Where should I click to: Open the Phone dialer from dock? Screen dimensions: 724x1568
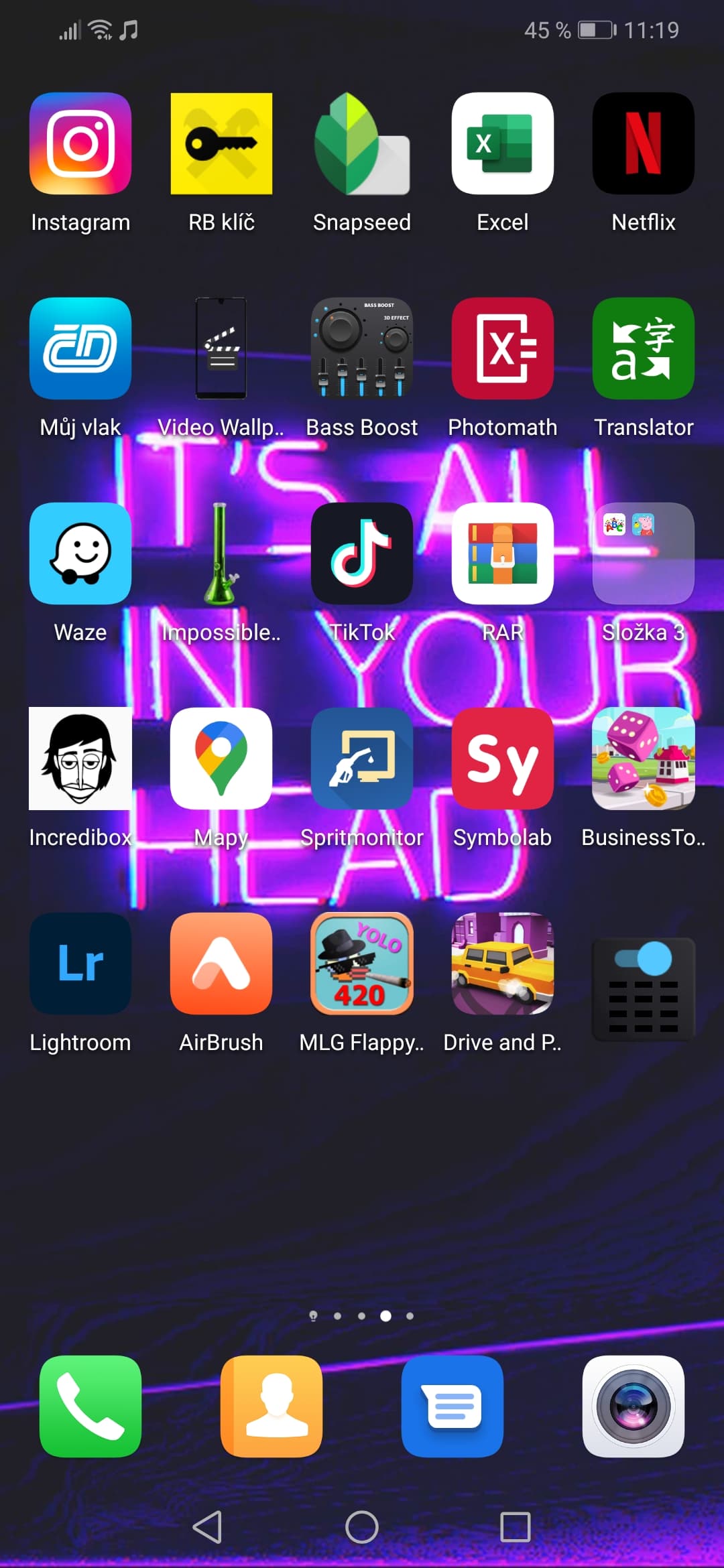click(90, 1406)
